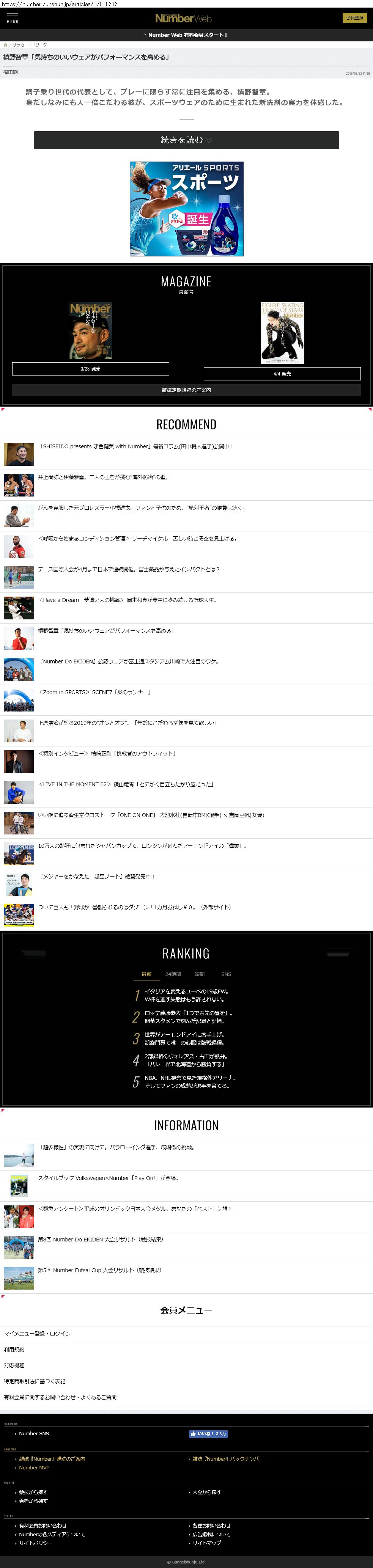
Task: Expand the article with 続きを読む
Action: (186, 140)
